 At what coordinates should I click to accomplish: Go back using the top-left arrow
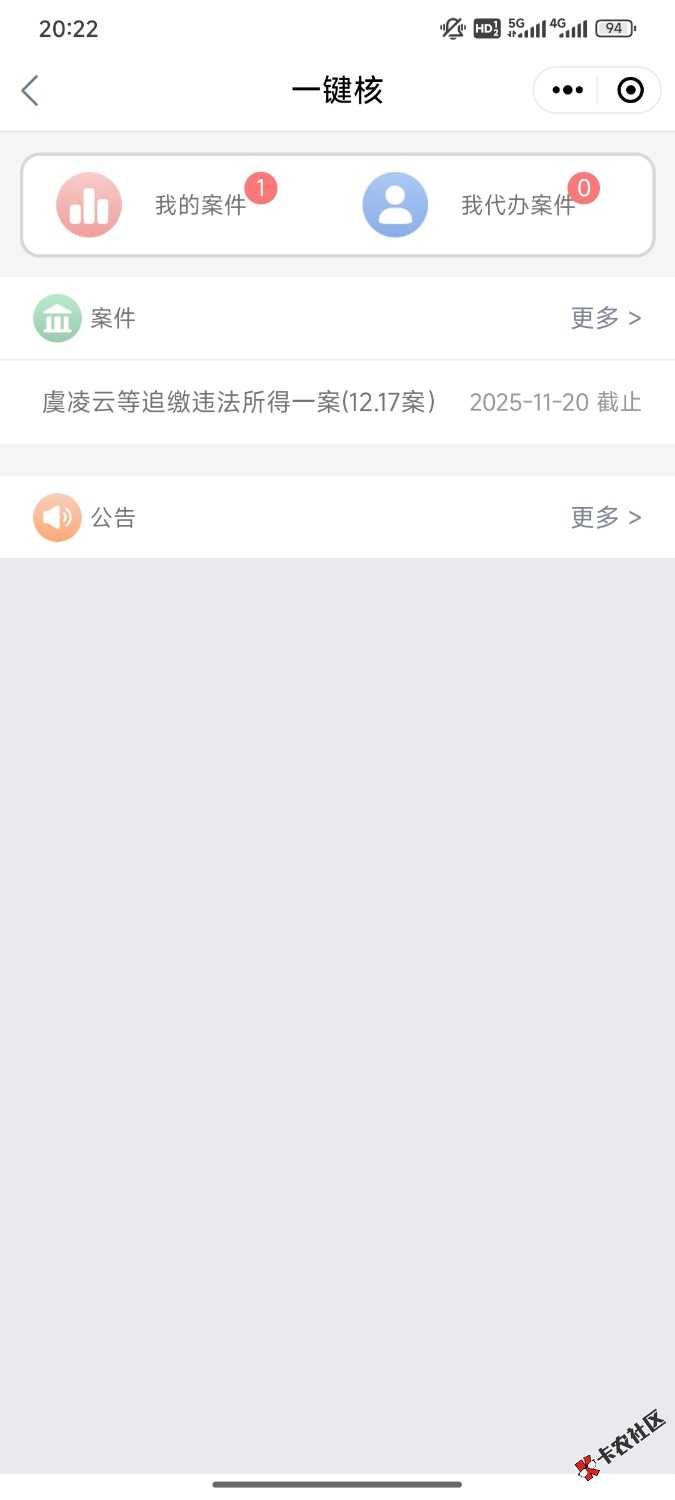(x=30, y=91)
